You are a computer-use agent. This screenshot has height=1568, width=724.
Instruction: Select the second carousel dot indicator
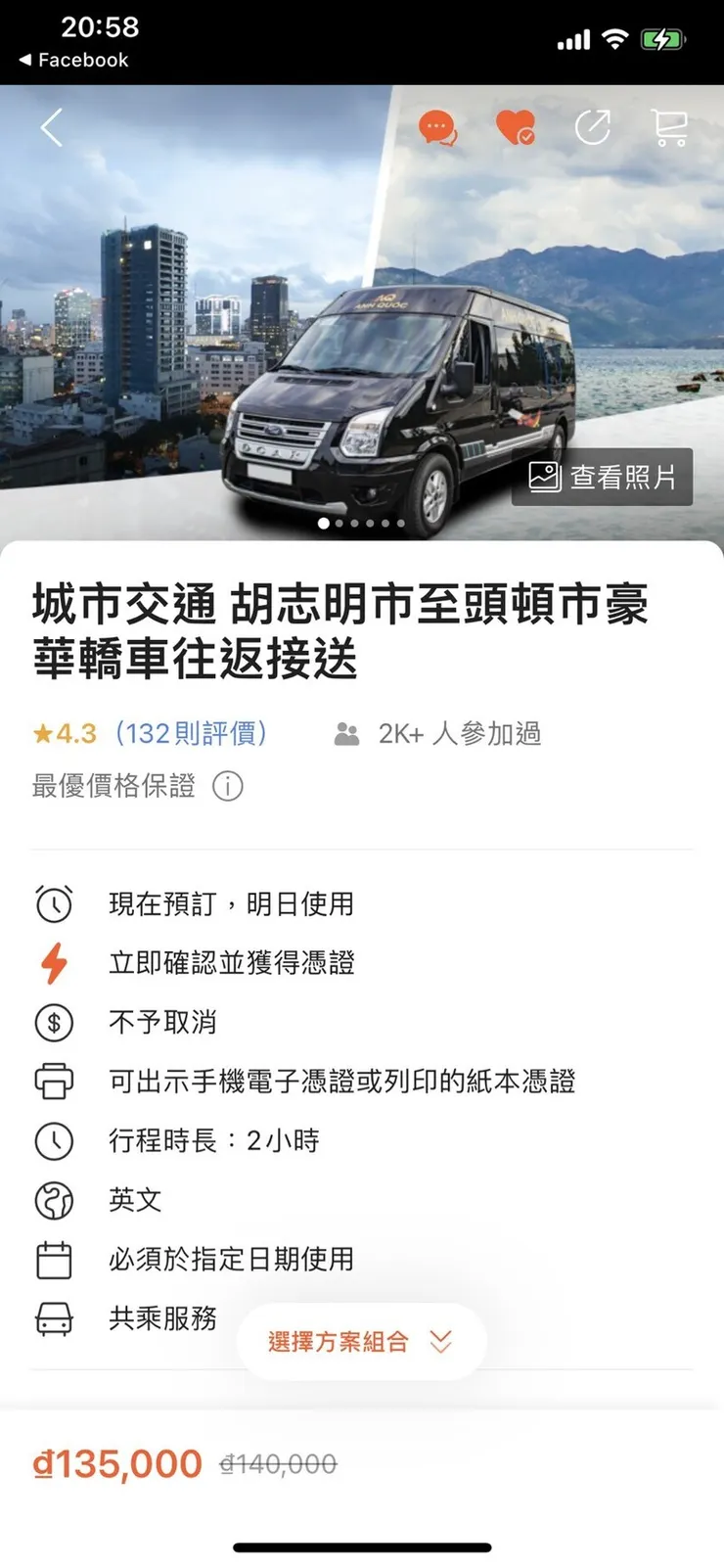tap(339, 523)
